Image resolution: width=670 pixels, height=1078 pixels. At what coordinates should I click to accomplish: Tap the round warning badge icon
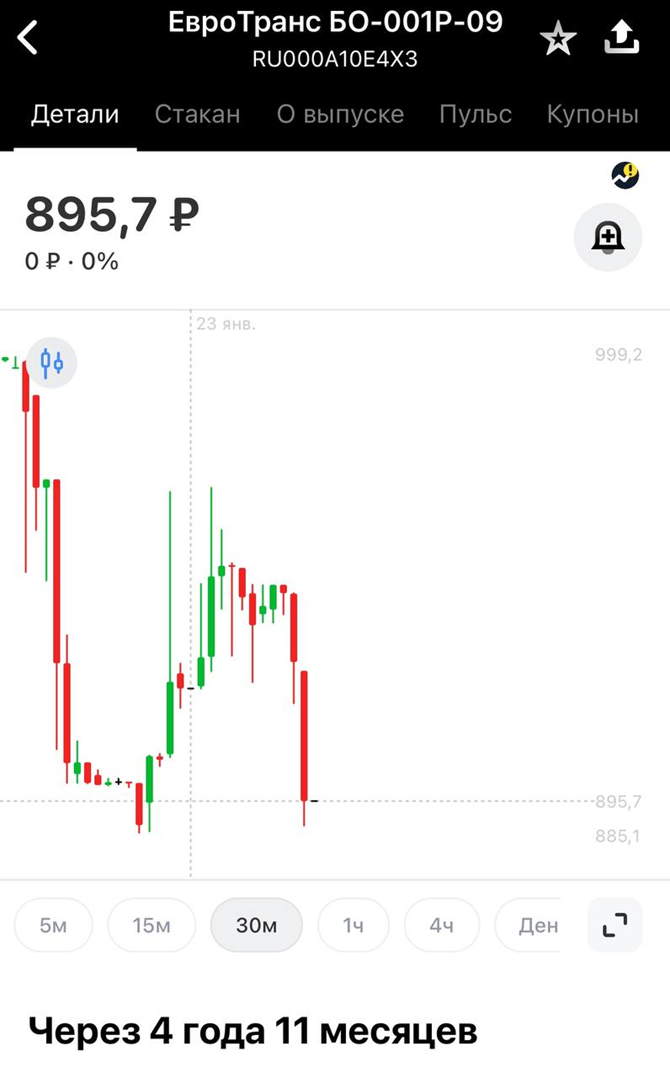tap(625, 175)
